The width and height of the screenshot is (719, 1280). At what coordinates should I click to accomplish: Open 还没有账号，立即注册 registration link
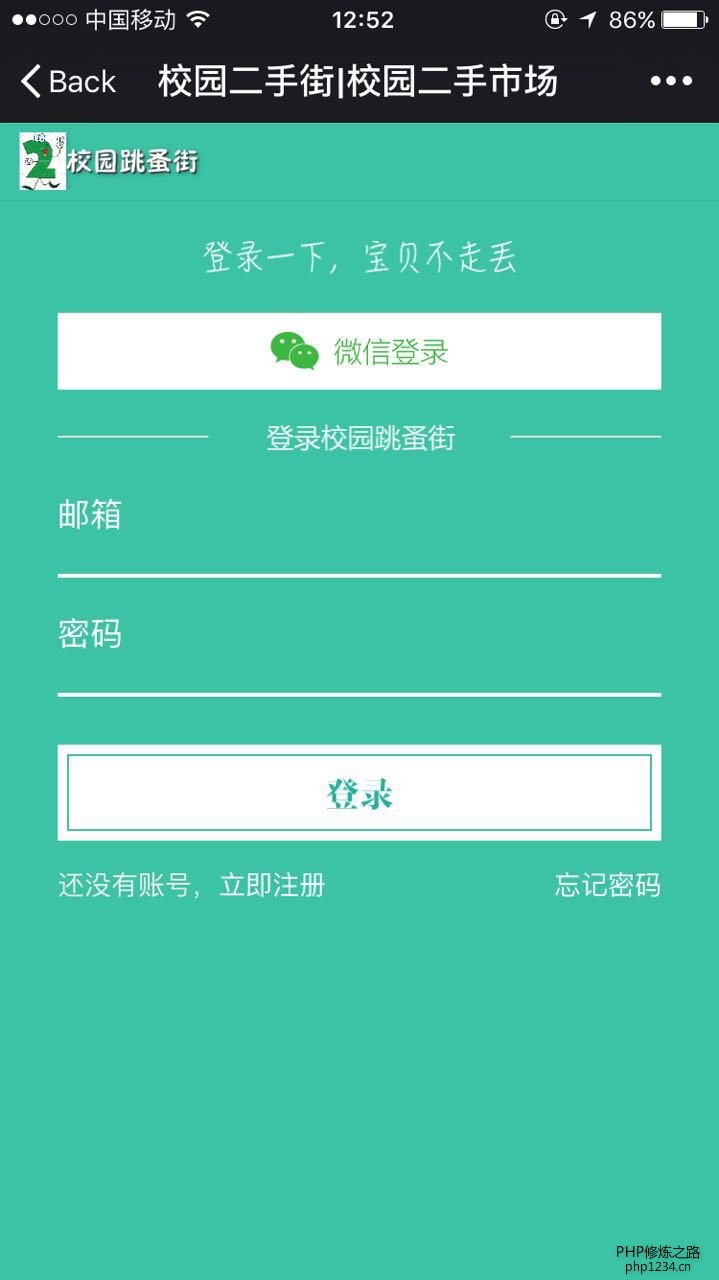(192, 885)
